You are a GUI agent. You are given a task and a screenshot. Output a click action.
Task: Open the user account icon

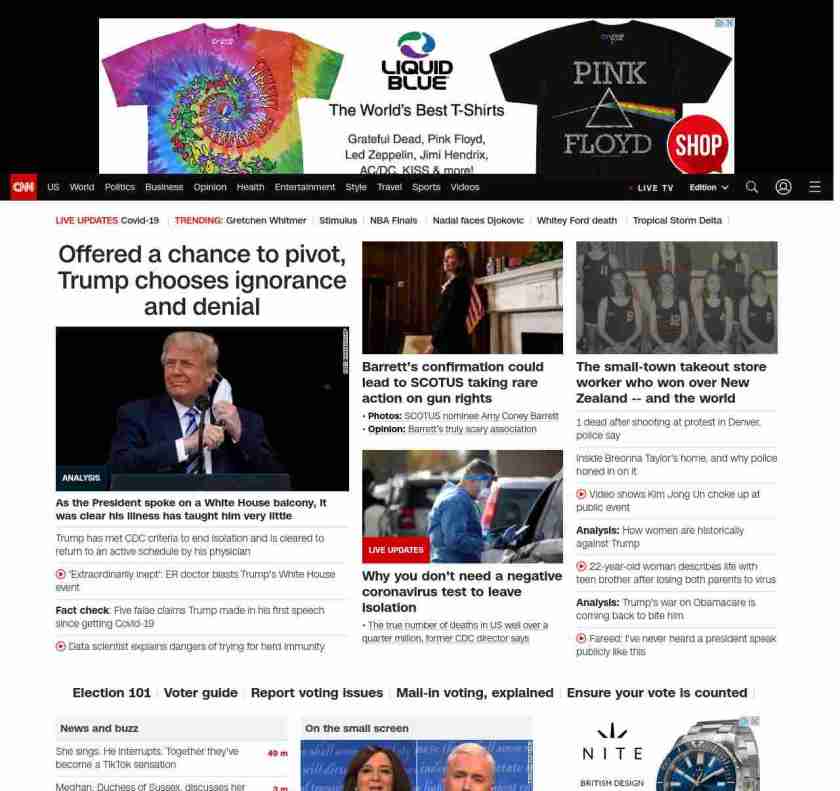pos(783,187)
